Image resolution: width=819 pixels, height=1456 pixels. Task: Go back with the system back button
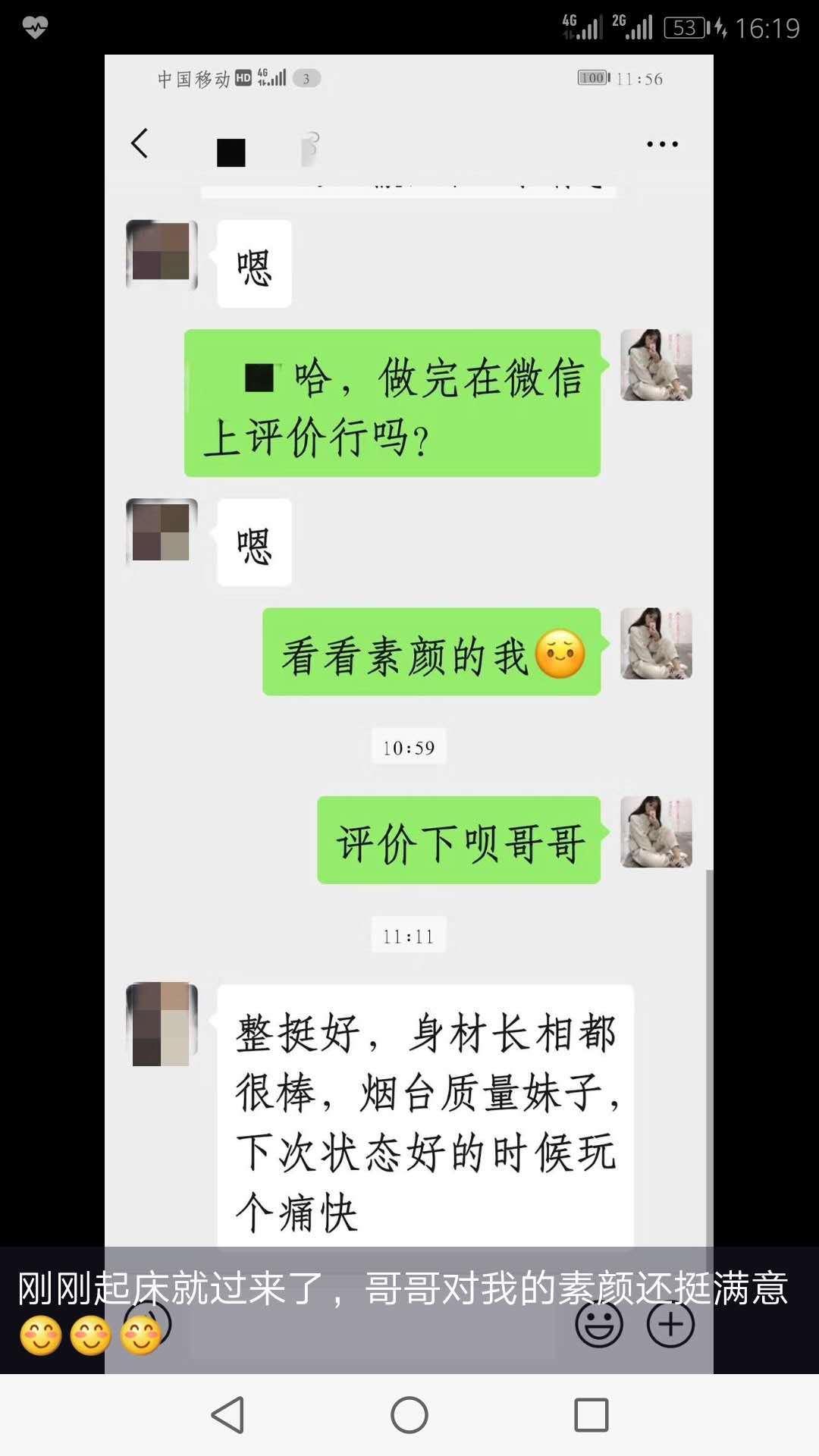coord(227,1415)
